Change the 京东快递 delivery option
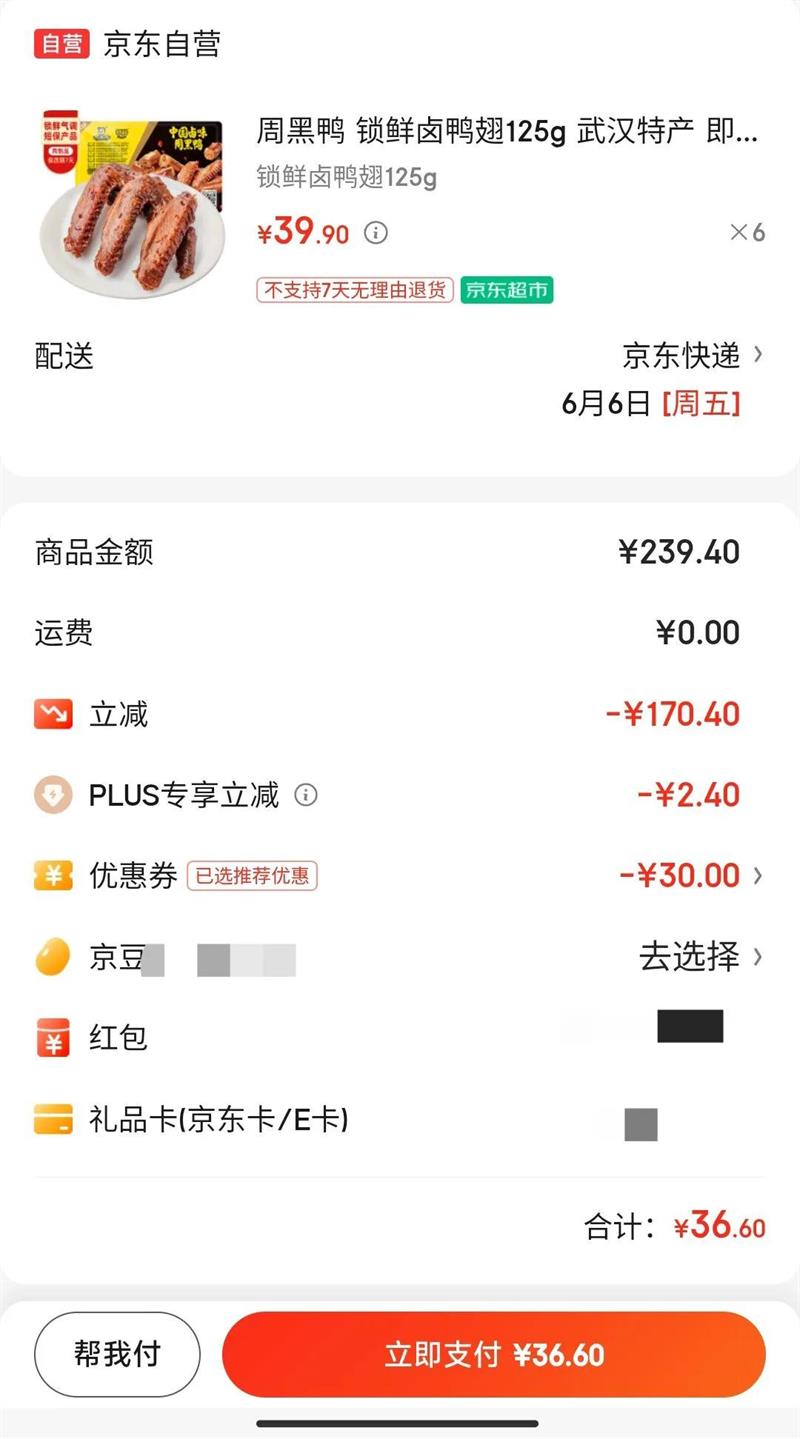 pyautogui.click(x=692, y=355)
